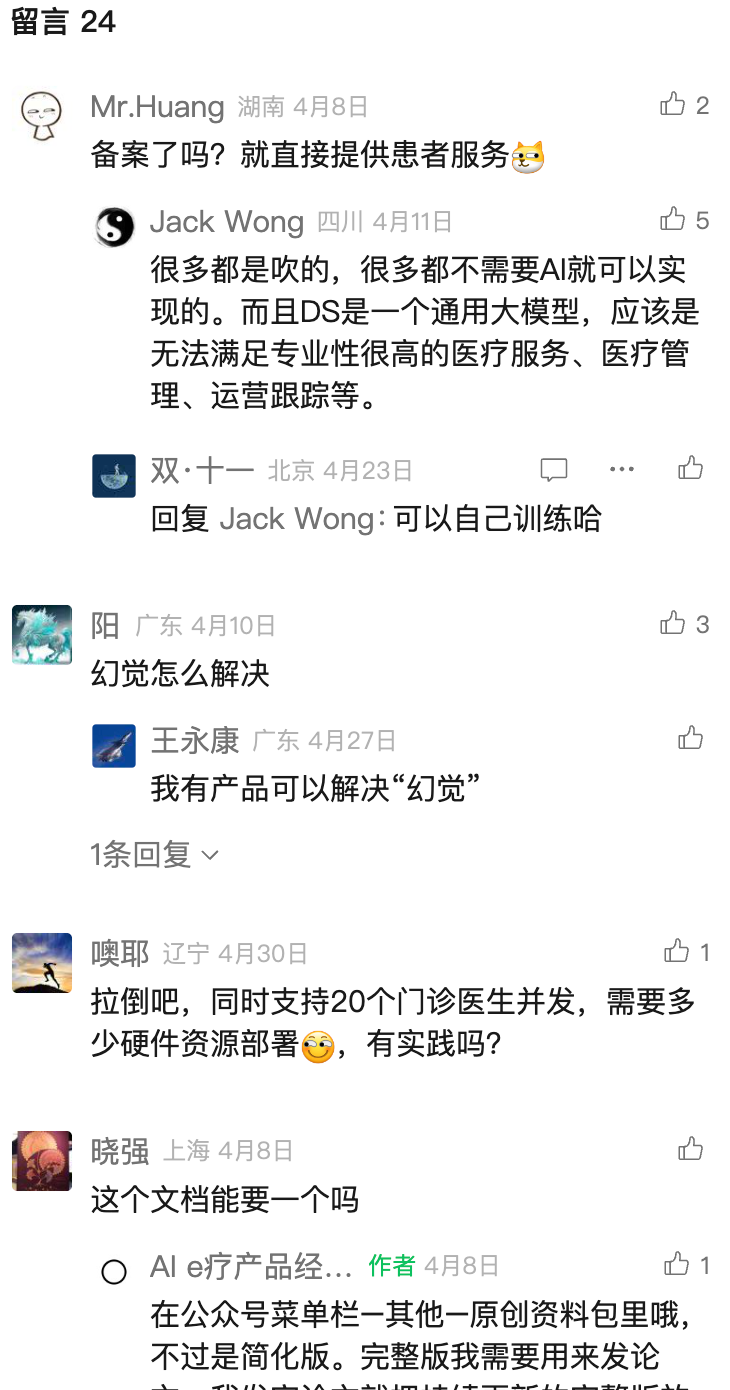Expand the 1条回复 thread
Image resolution: width=730 pixels, height=1390 pixels.
[154, 855]
